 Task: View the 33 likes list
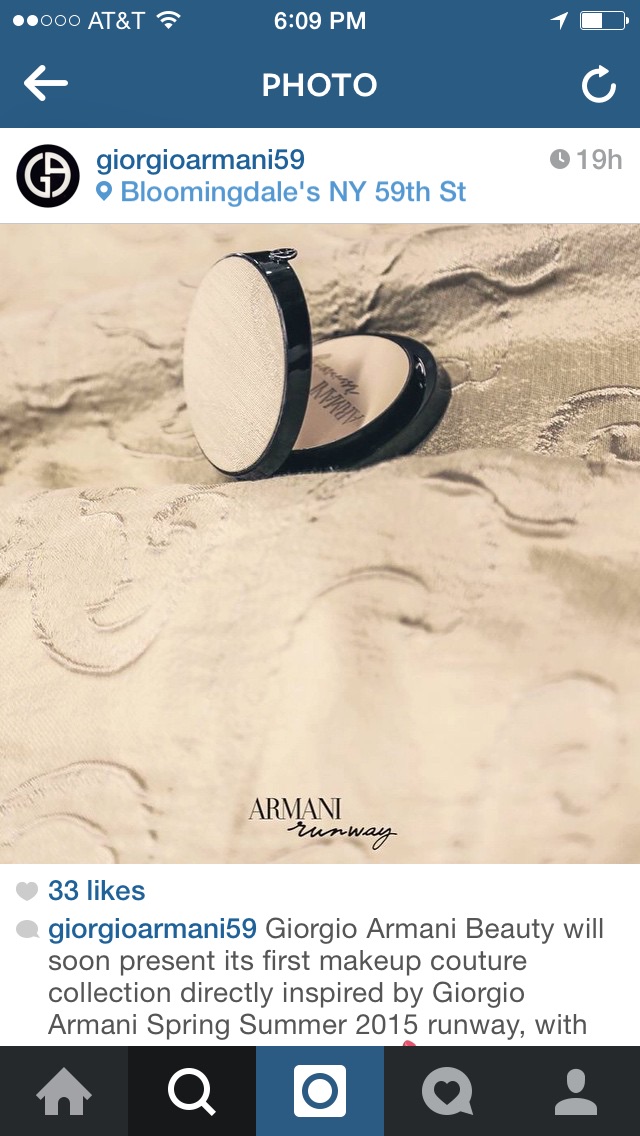(x=96, y=890)
